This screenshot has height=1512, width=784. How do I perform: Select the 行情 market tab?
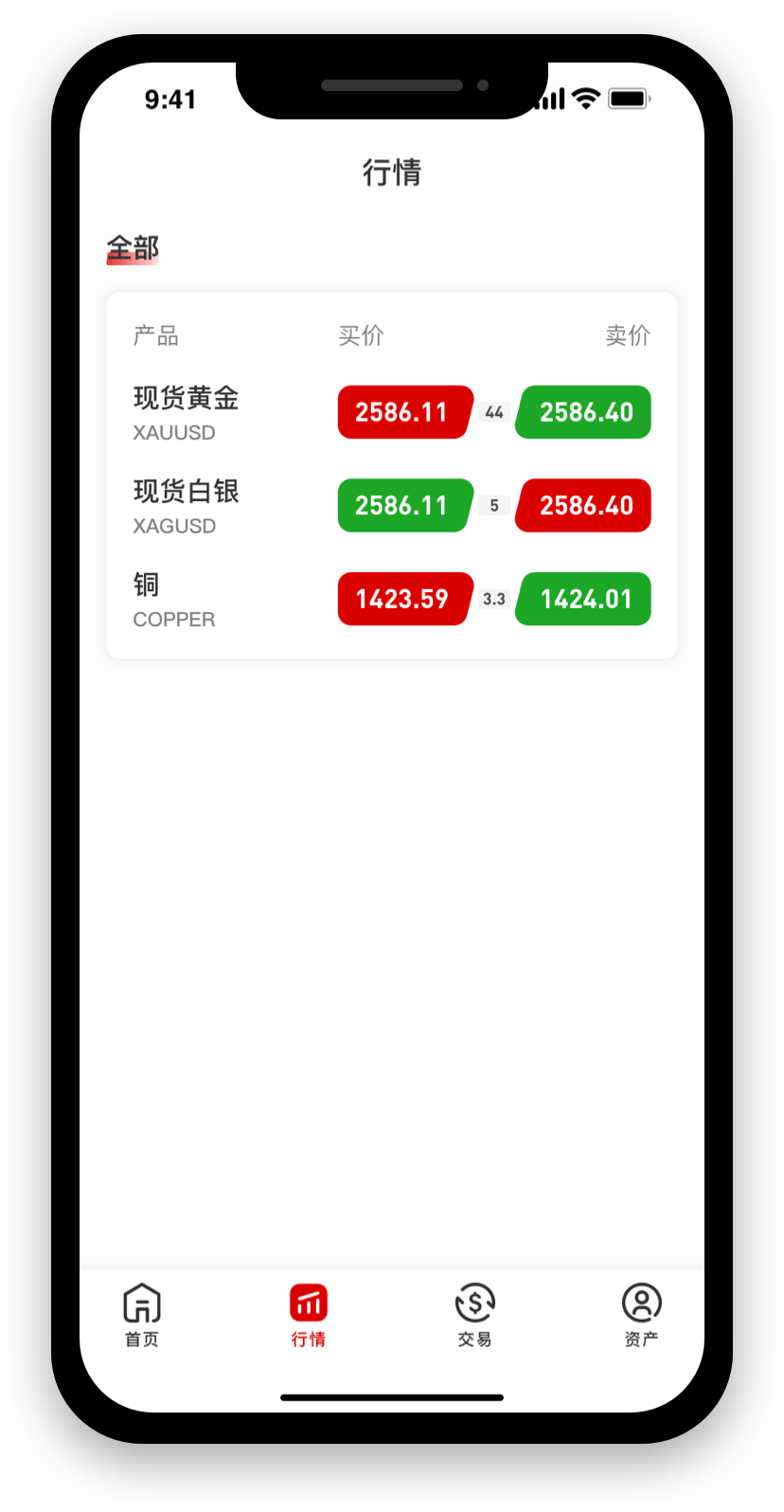(309, 1315)
